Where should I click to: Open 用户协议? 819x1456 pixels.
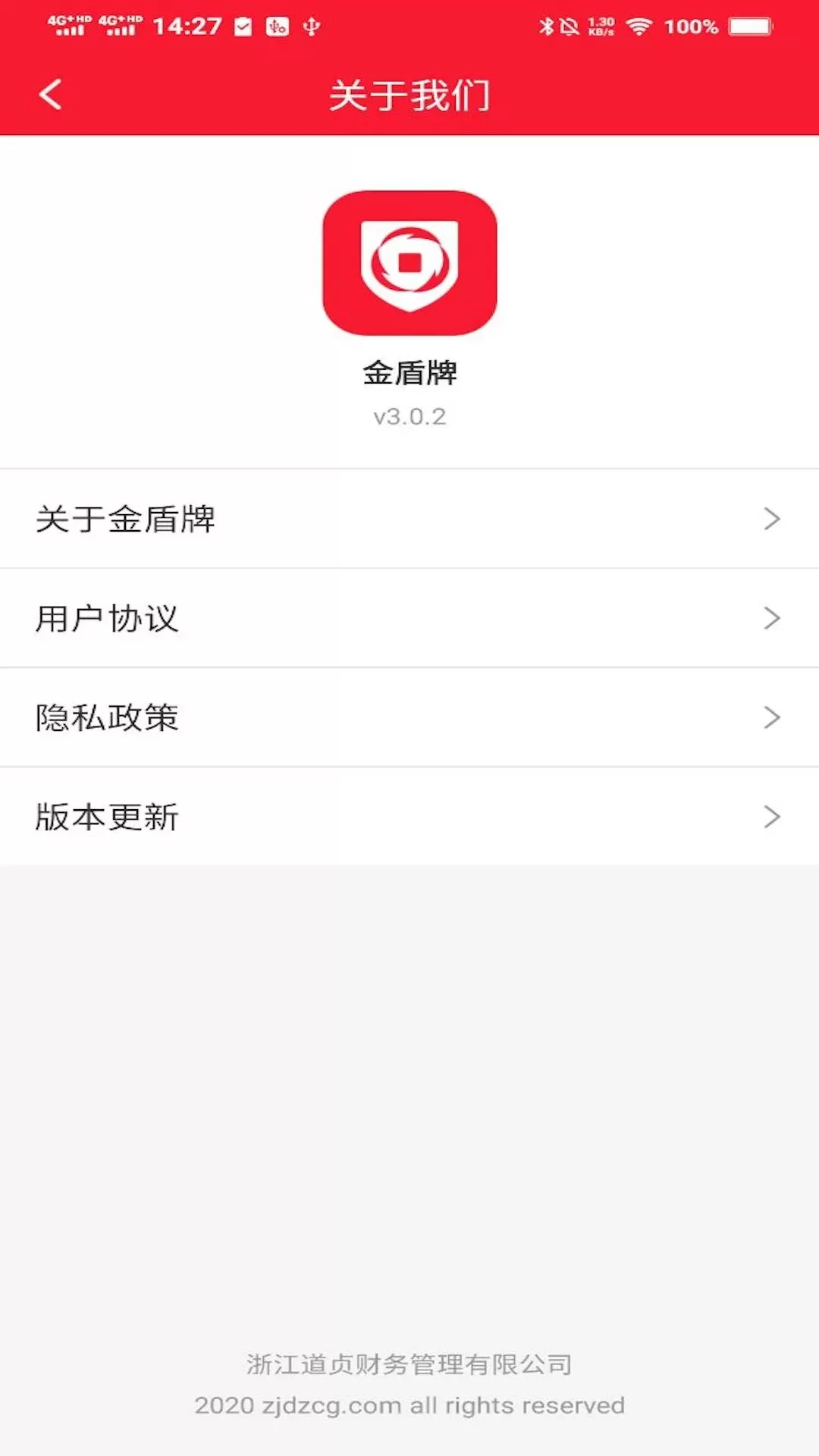coord(409,618)
